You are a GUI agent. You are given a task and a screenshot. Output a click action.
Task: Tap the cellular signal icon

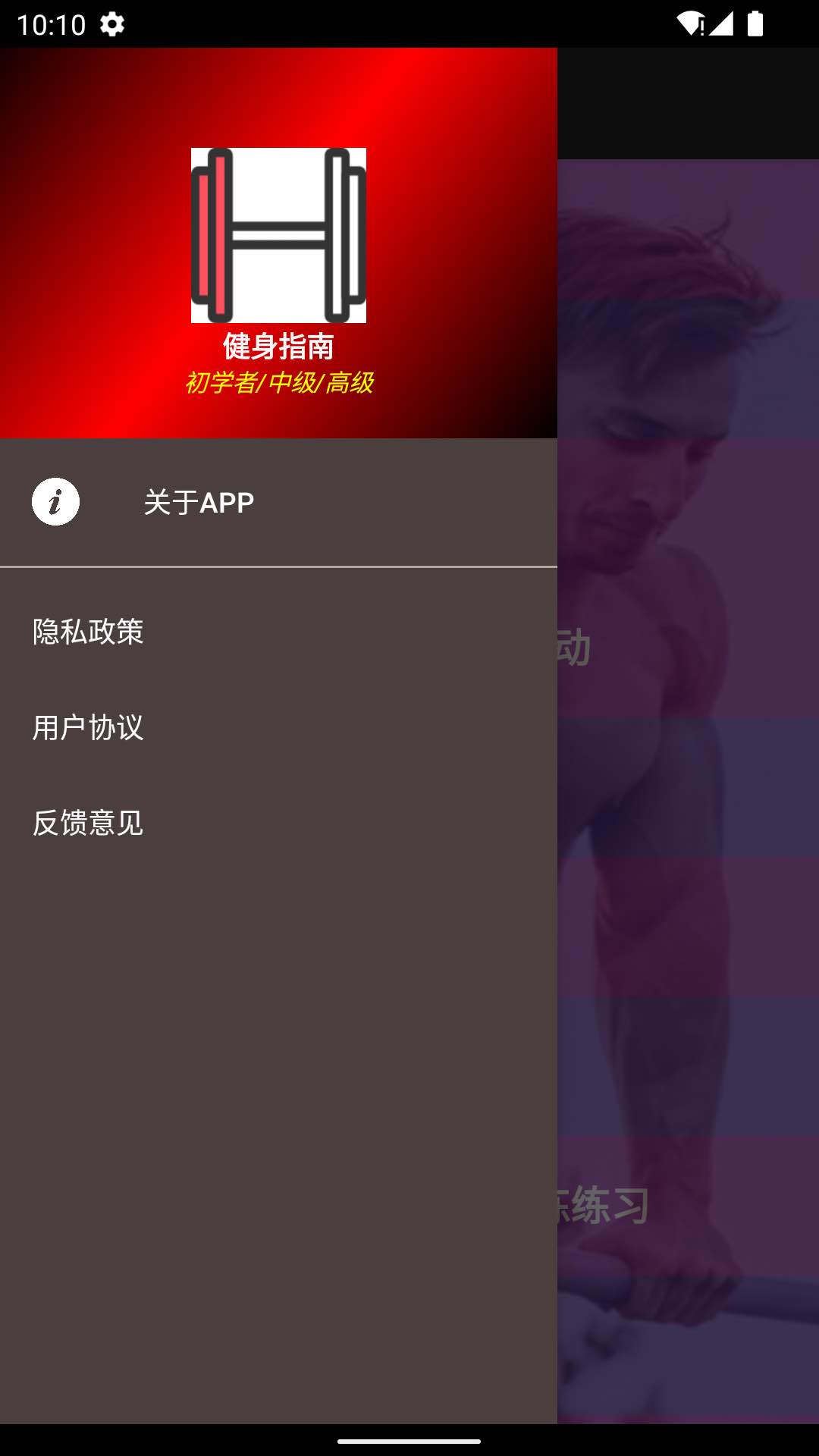click(x=722, y=24)
